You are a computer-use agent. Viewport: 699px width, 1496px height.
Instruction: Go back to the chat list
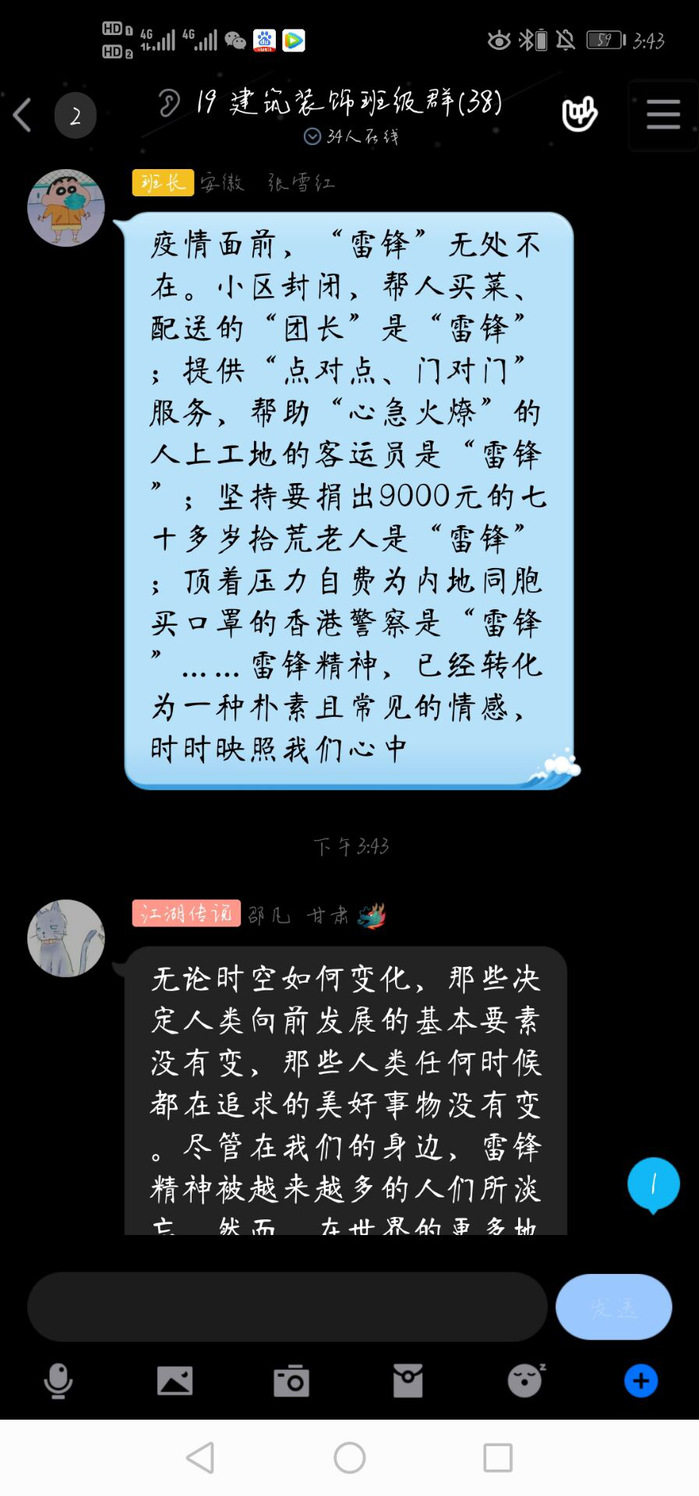[x=22, y=115]
